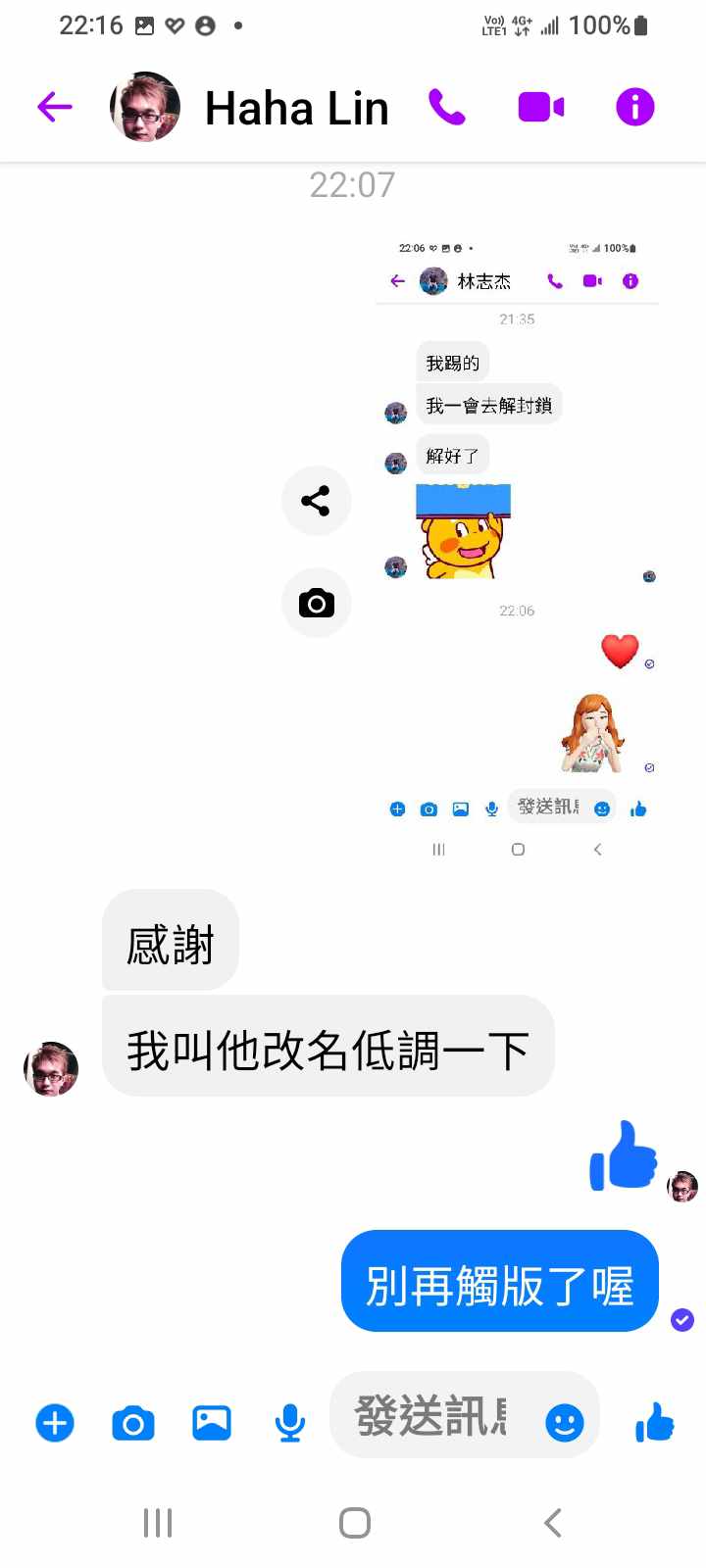
Task: Go back from Haha Lin chat
Action: point(55,107)
